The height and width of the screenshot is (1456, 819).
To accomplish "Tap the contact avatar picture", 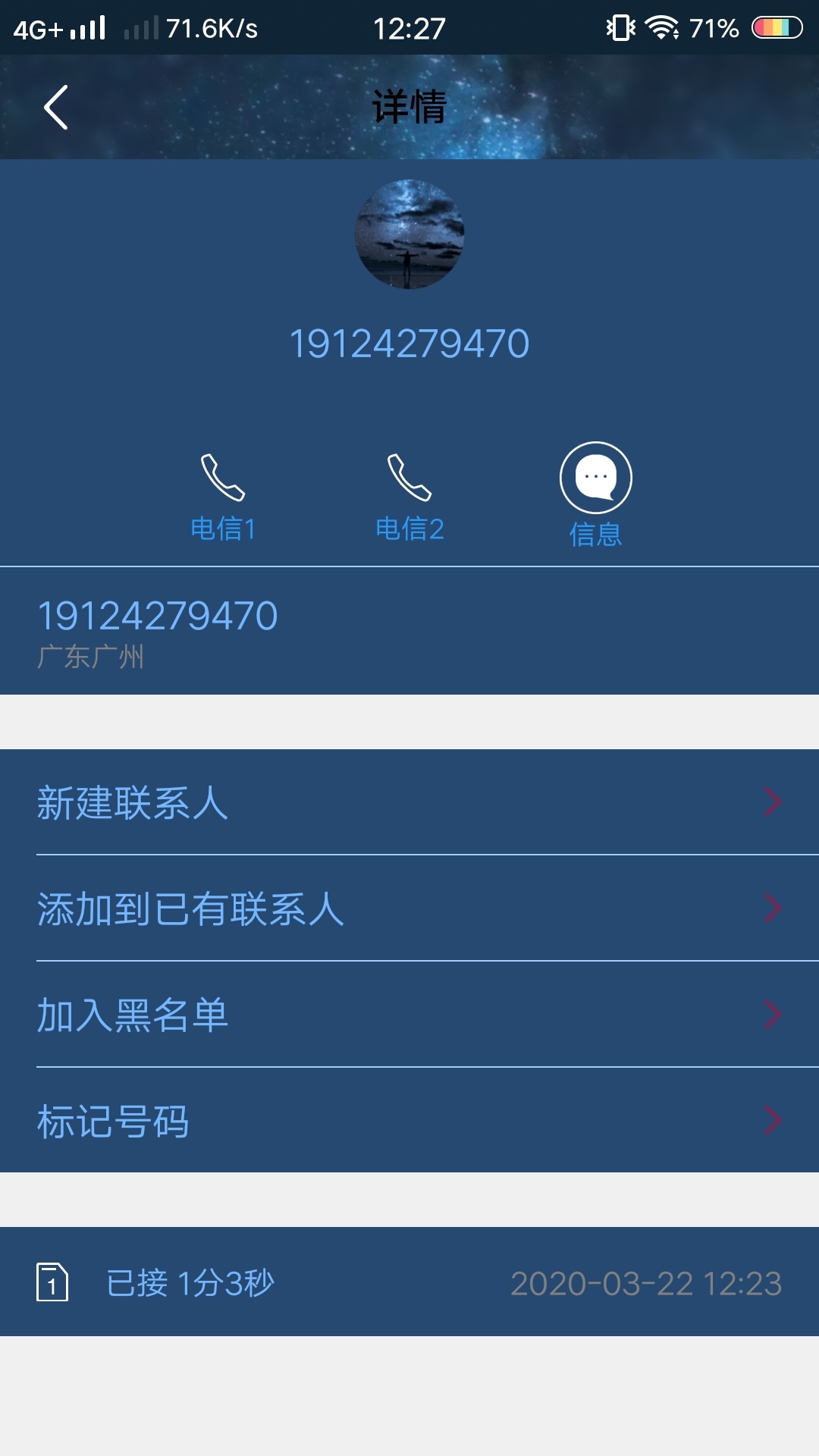I will [409, 234].
